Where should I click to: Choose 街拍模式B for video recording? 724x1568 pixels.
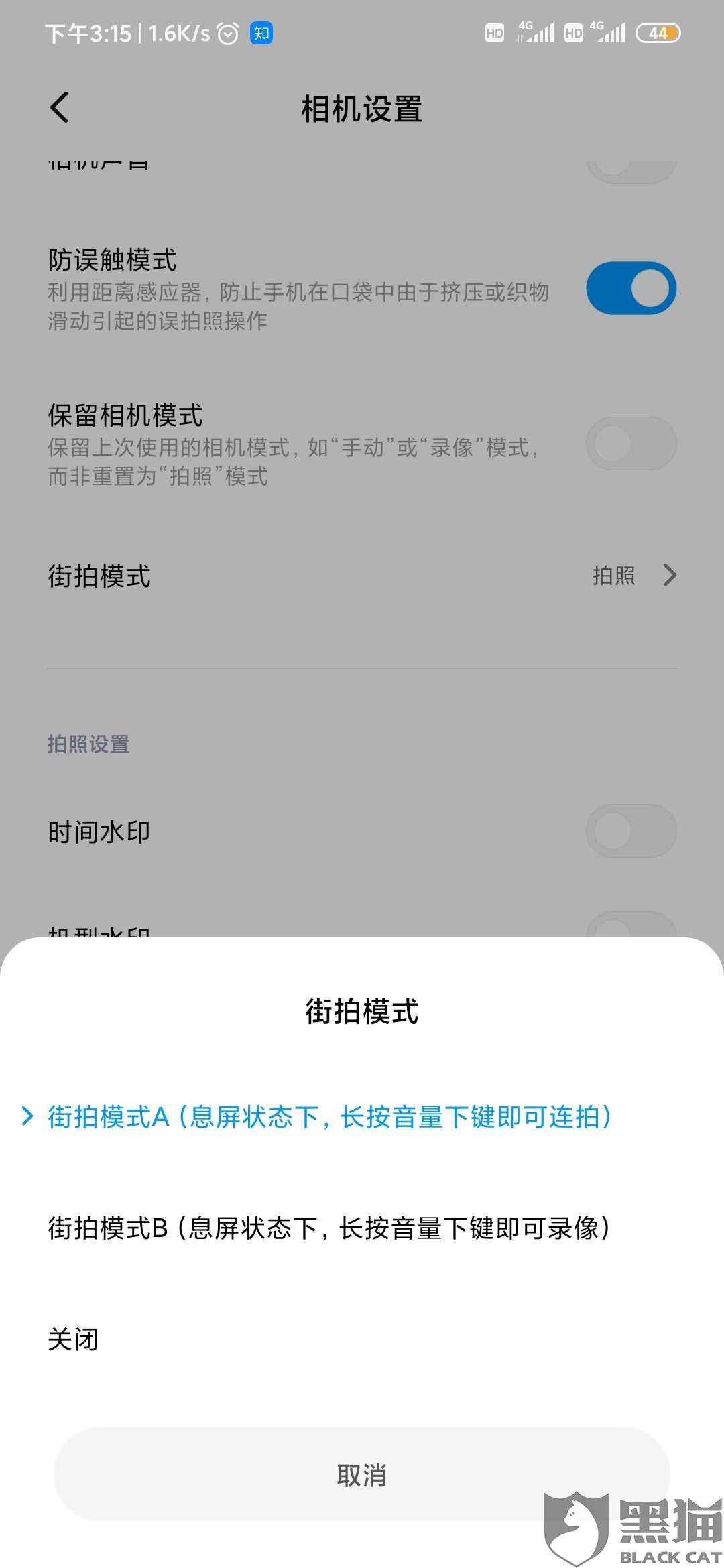click(362, 1228)
